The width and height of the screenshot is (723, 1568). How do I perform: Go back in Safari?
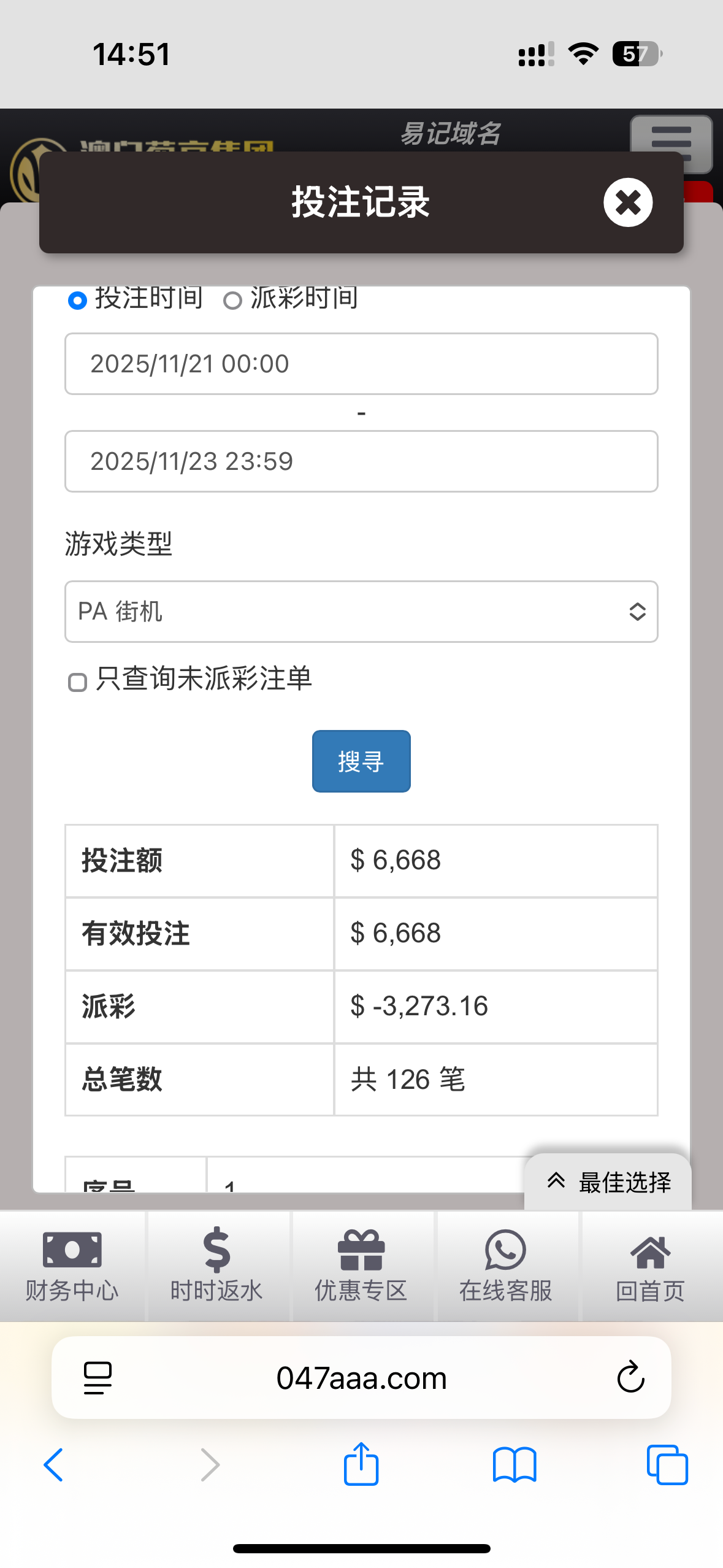click(54, 1465)
